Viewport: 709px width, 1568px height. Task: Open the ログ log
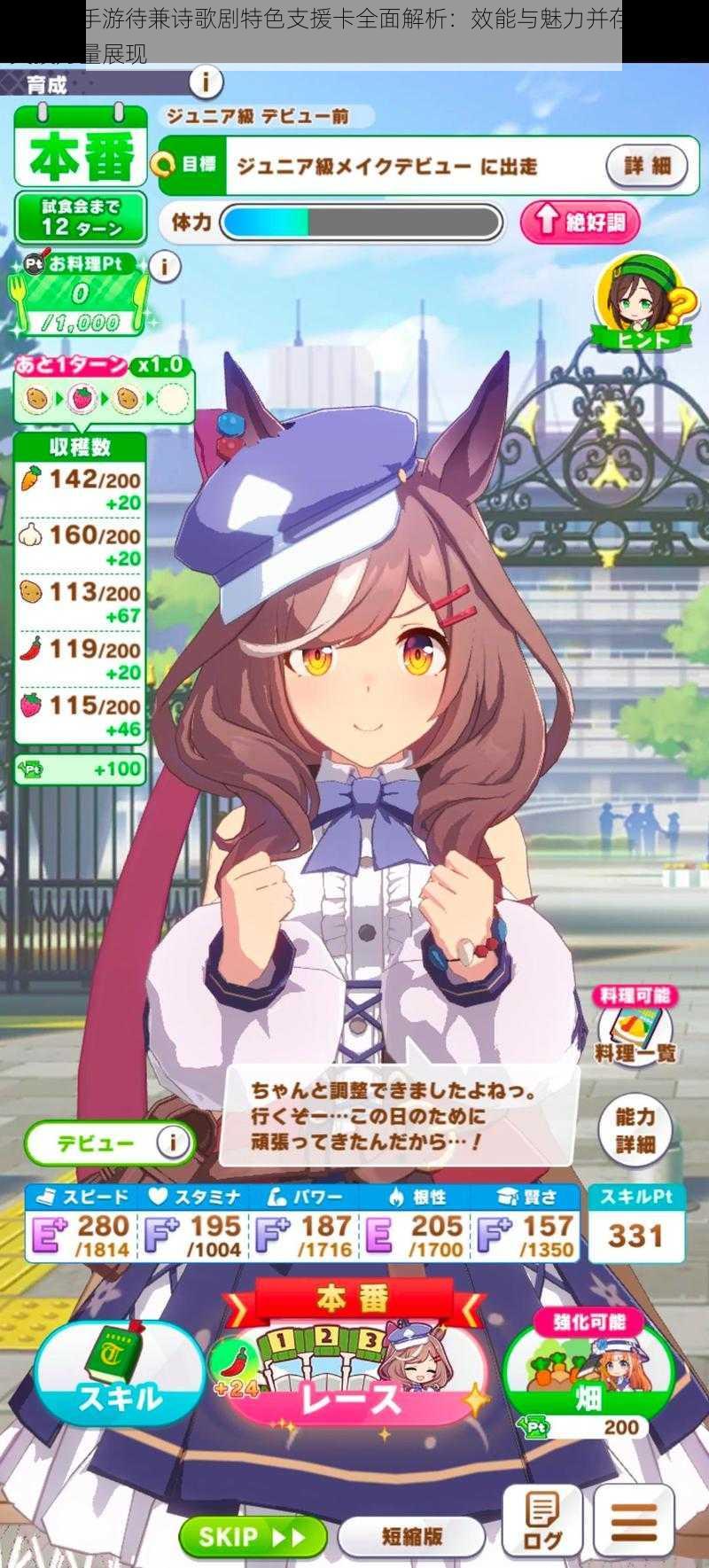(x=542, y=1519)
